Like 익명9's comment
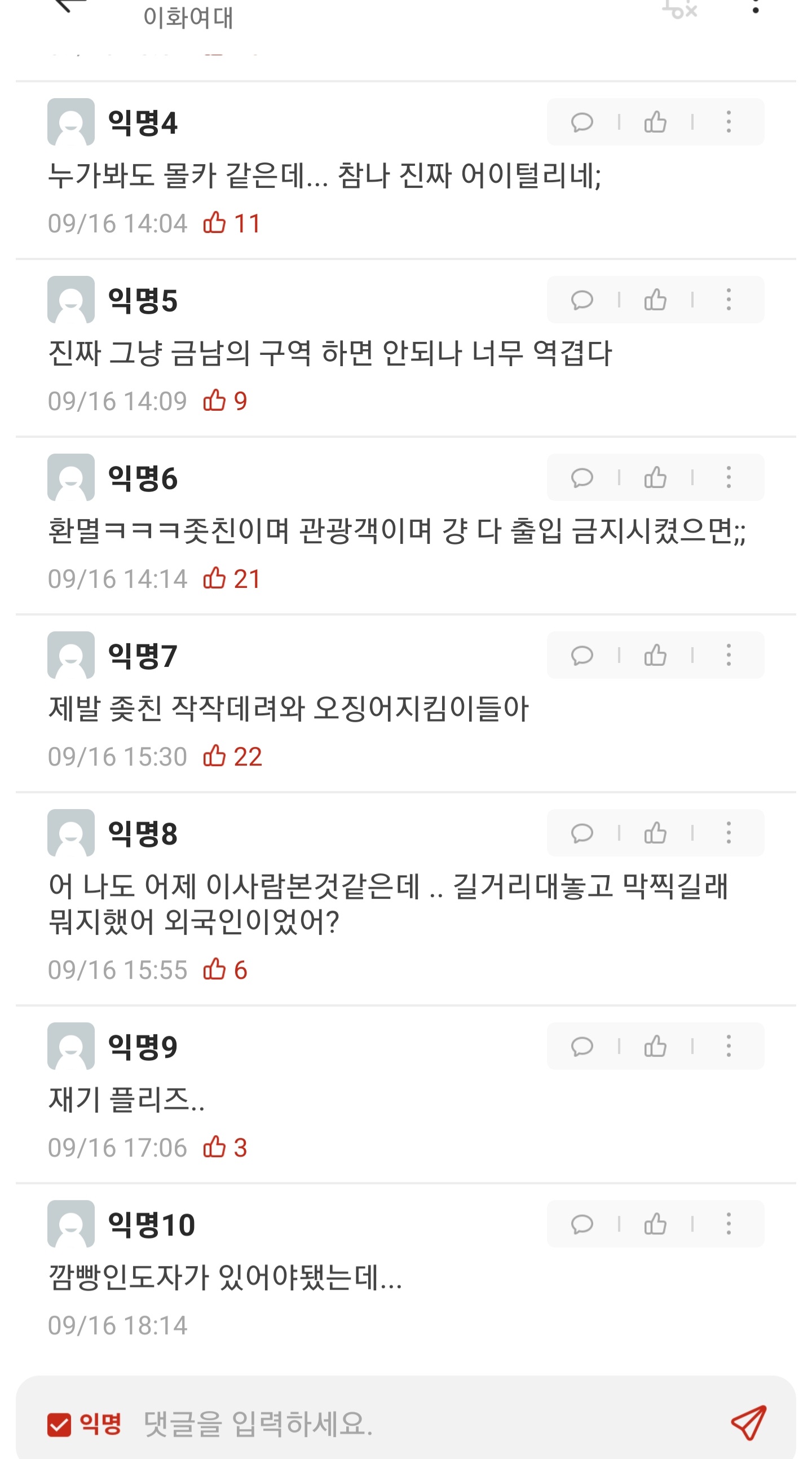The width and height of the screenshot is (812, 1459). pyautogui.click(x=655, y=1046)
